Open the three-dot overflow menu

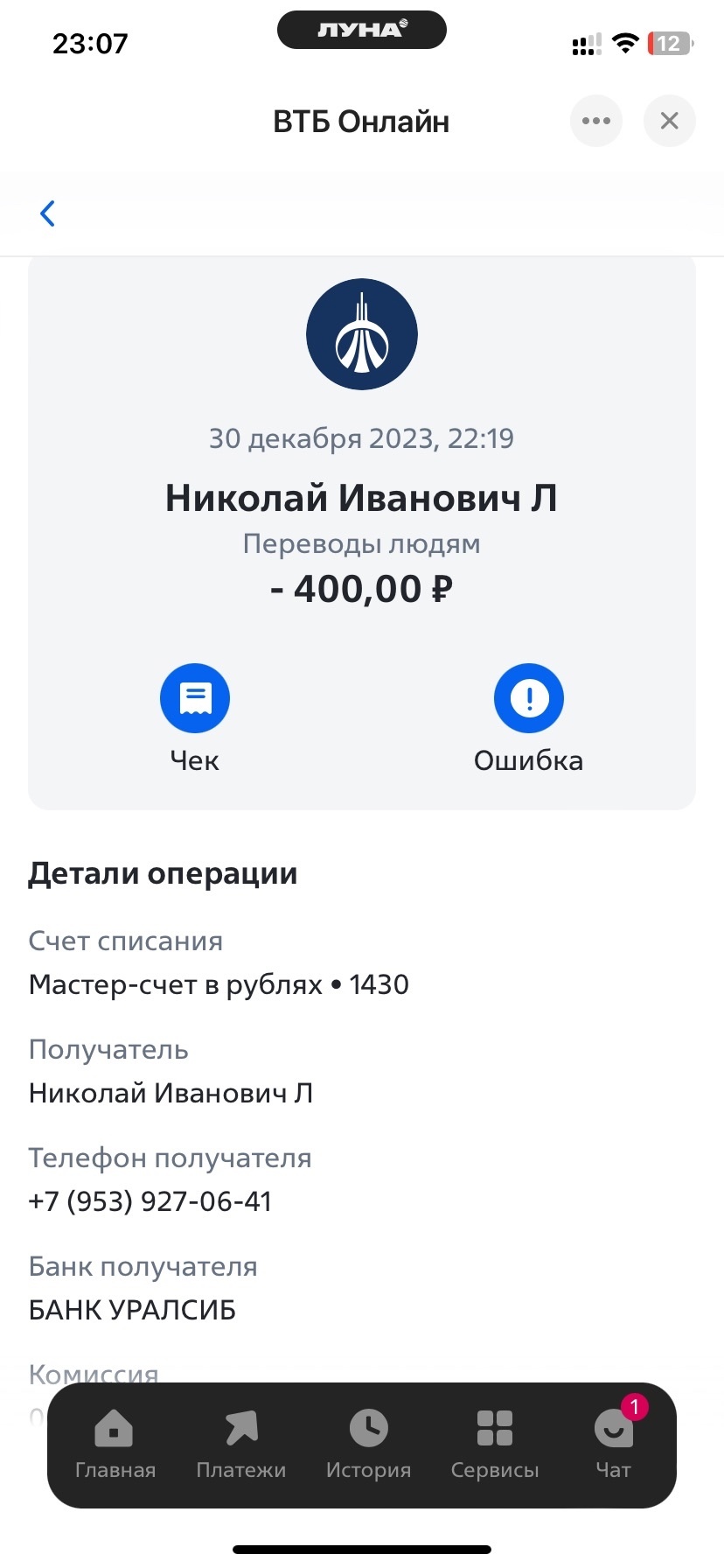point(596,121)
